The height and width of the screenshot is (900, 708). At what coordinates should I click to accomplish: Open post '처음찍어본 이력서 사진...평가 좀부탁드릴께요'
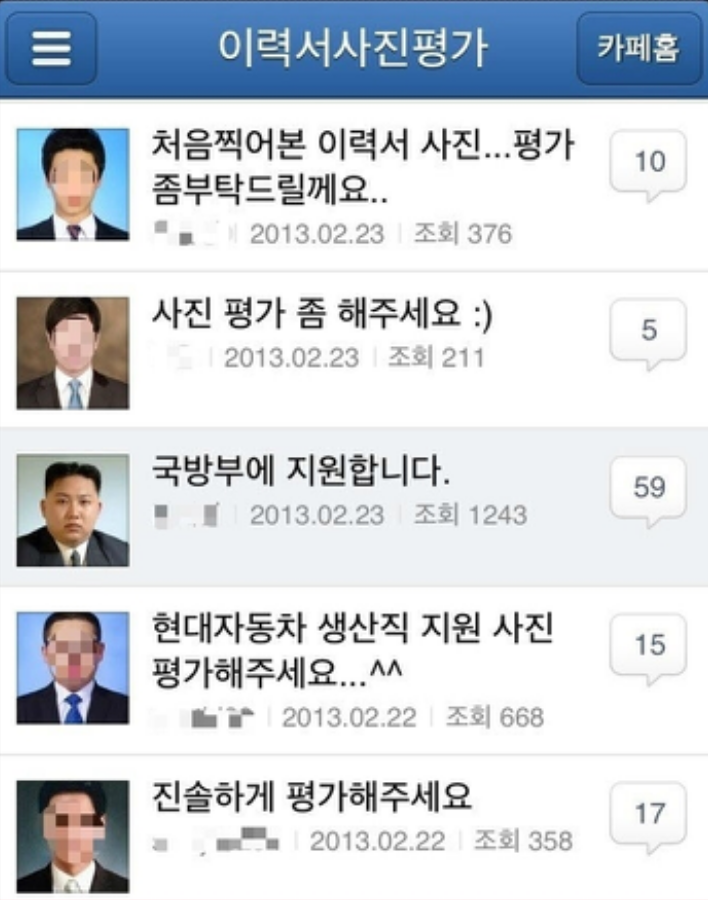click(x=362, y=166)
